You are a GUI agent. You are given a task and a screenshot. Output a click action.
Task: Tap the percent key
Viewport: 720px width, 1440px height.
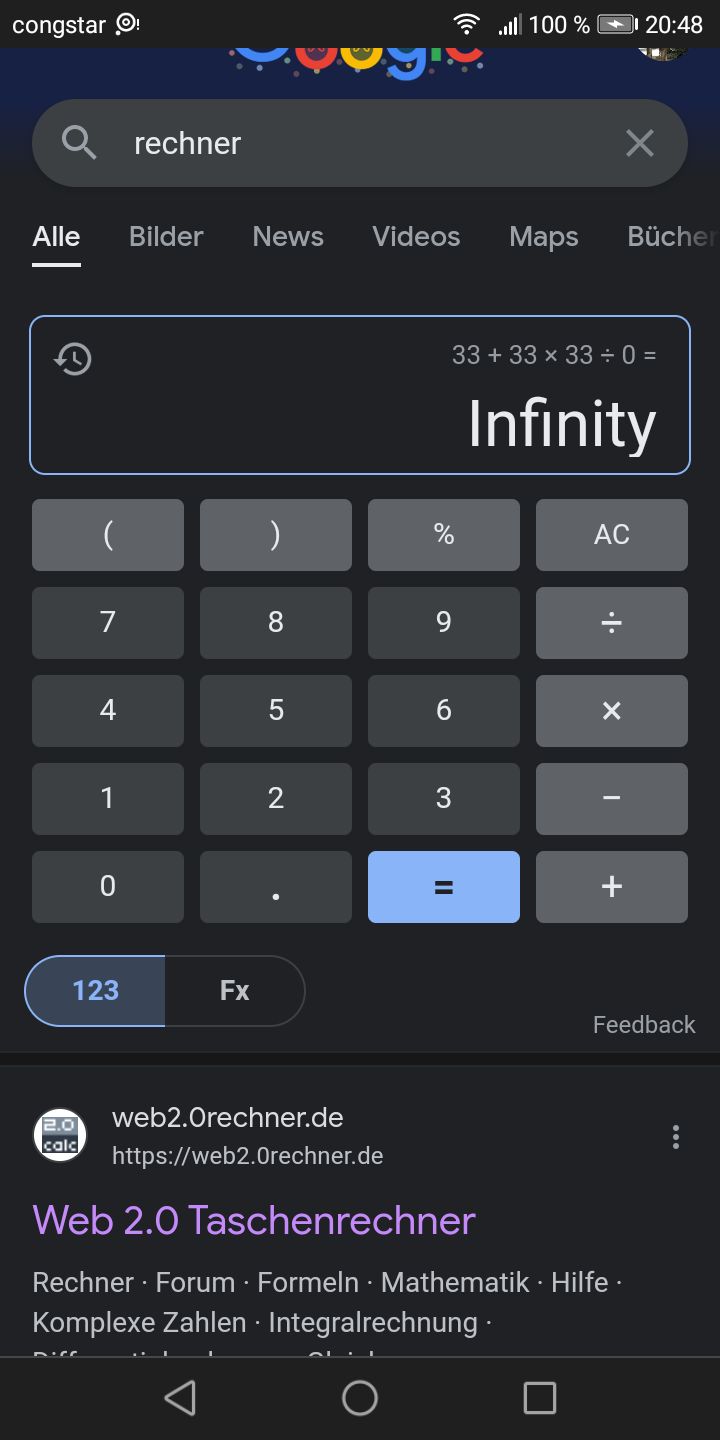coord(443,534)
